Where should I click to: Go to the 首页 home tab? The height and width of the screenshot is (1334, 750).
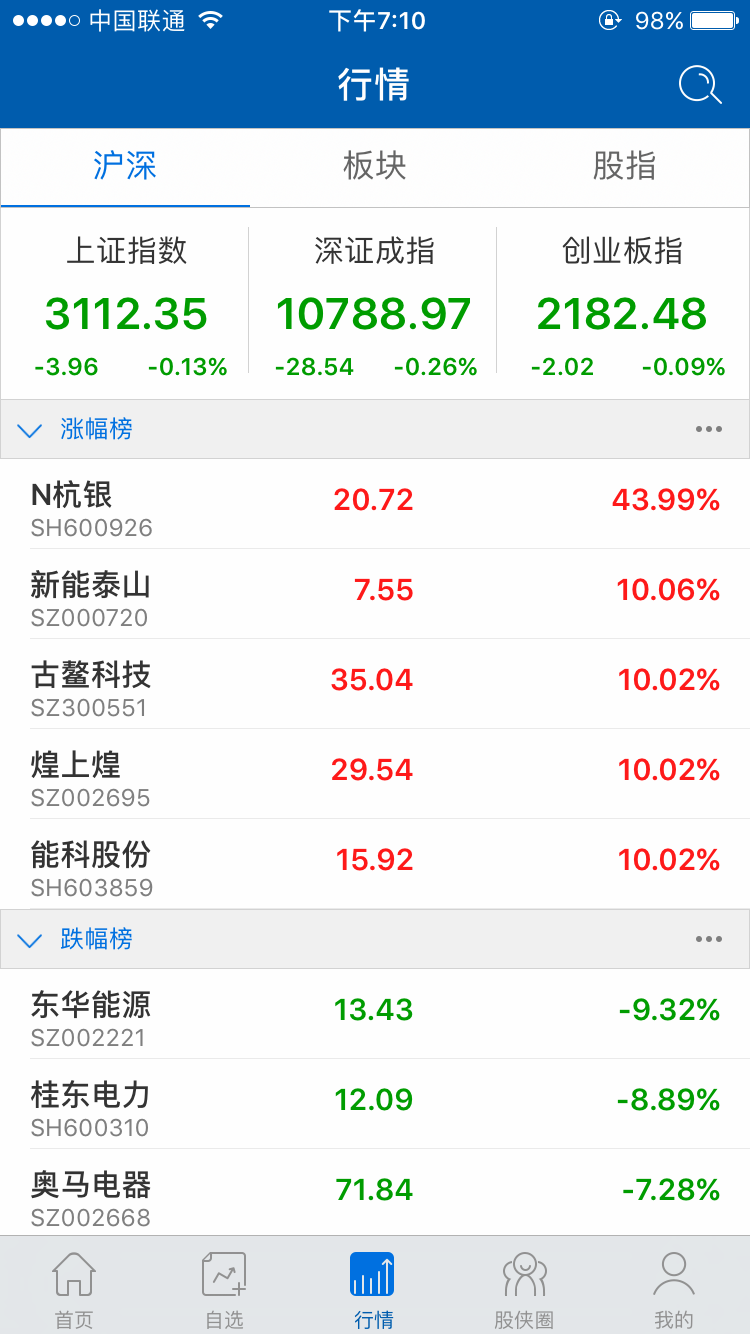pos(74,1288)
